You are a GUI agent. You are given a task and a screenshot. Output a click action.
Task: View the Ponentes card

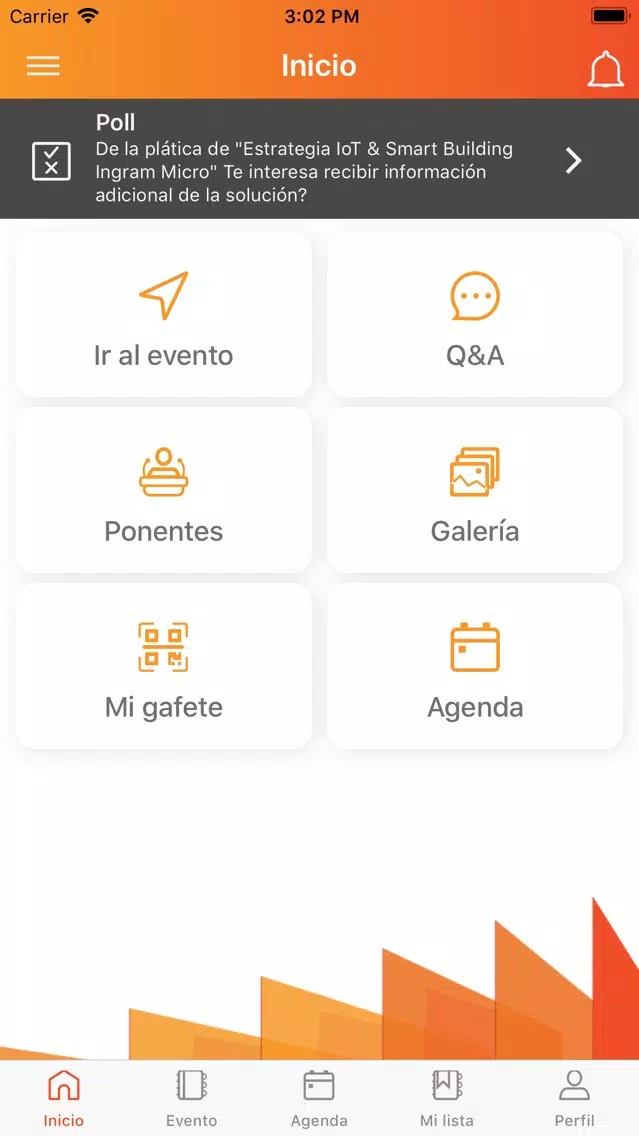[164, 490]
